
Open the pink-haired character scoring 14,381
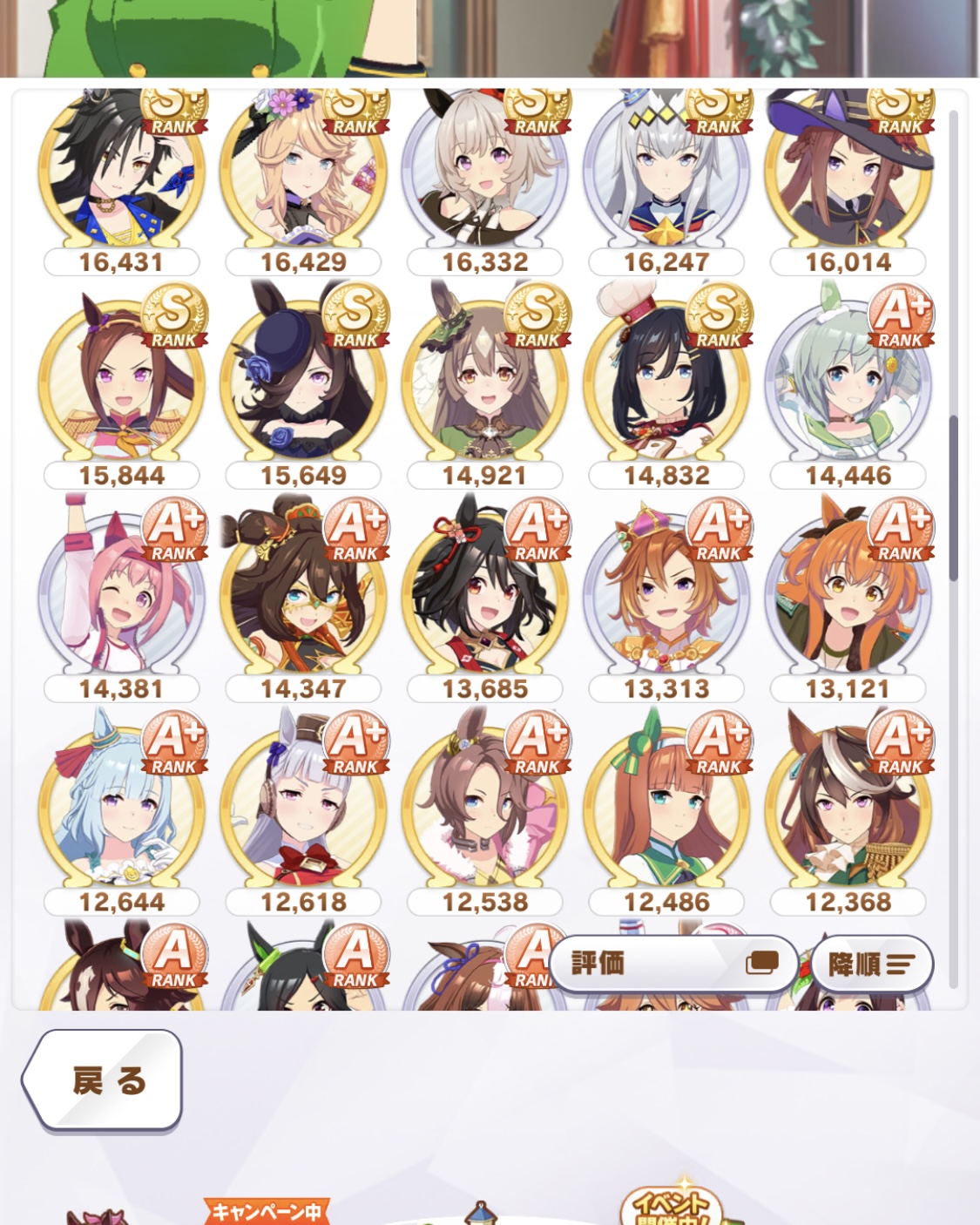pyautogui.click(x=121, y=597)
